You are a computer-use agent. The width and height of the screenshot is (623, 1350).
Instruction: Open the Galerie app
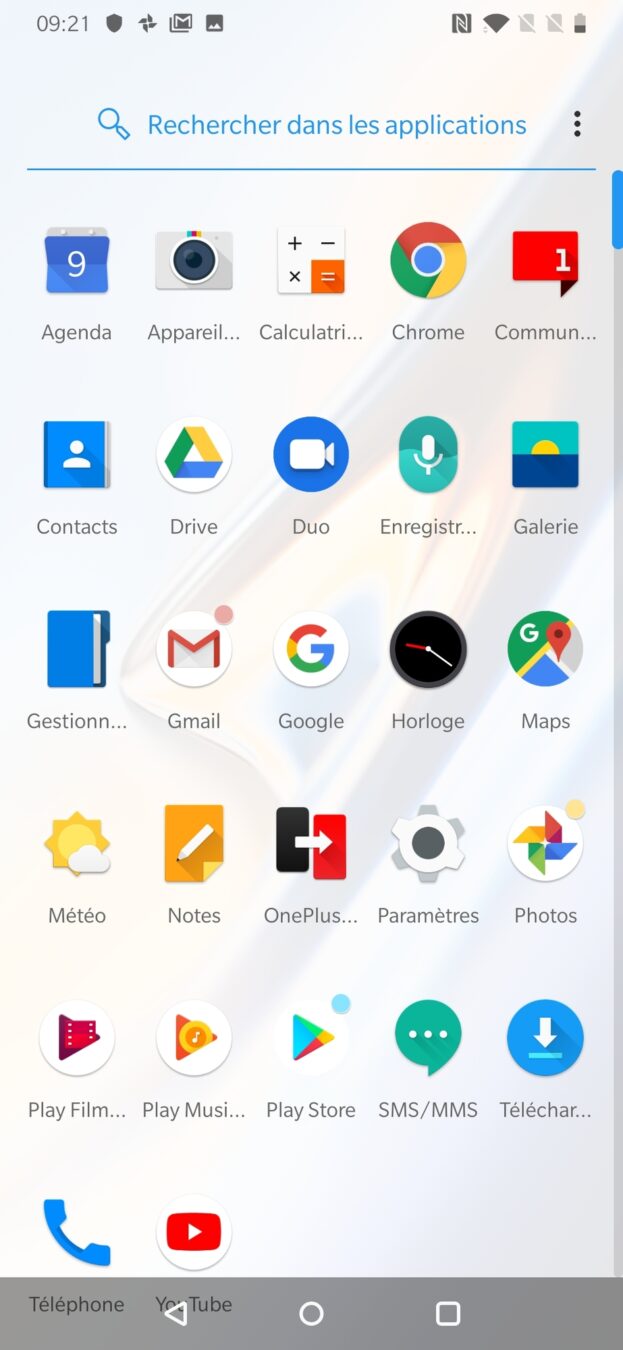coord(545,455)
